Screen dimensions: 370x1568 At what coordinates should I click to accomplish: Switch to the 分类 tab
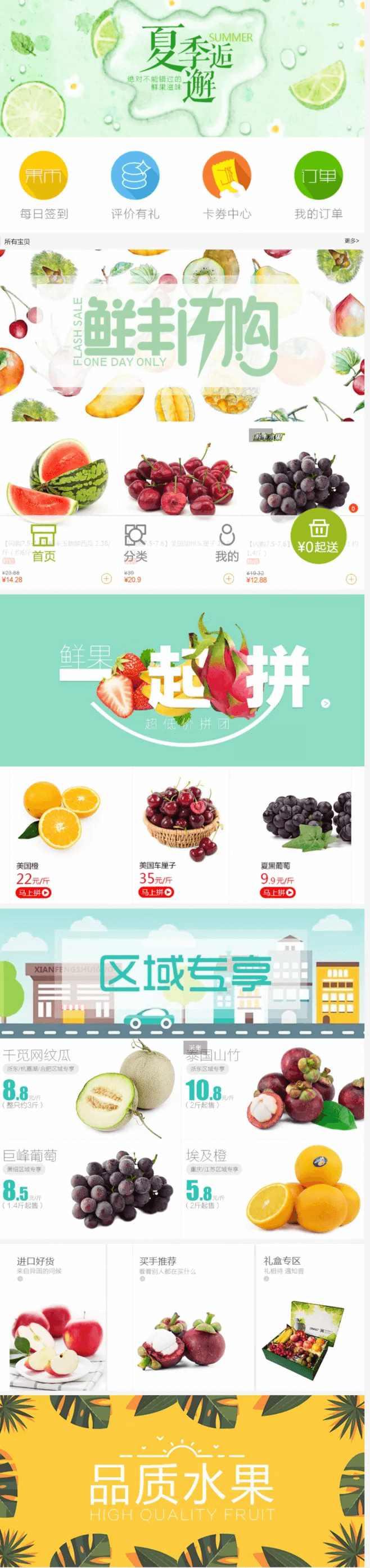pyautogui.click(x=135, y=543)
